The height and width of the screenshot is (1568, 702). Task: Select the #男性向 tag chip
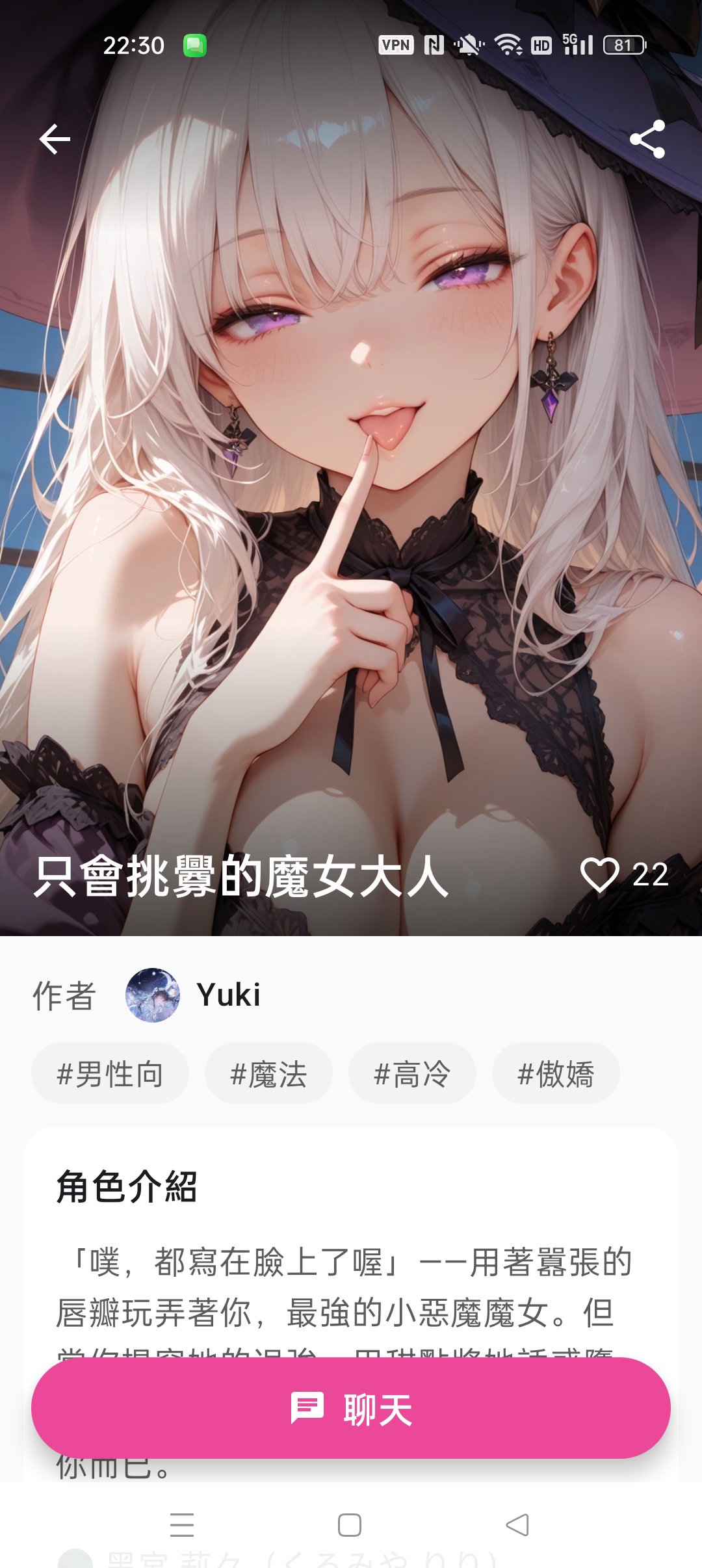point(110,1073)
